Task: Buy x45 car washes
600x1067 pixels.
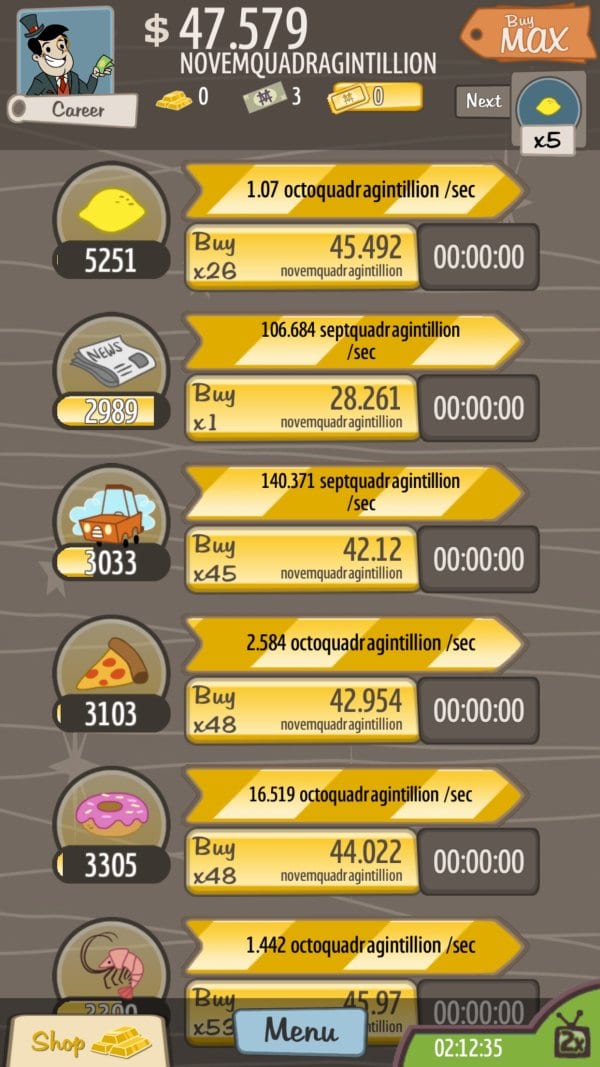Action: point(301,559)
